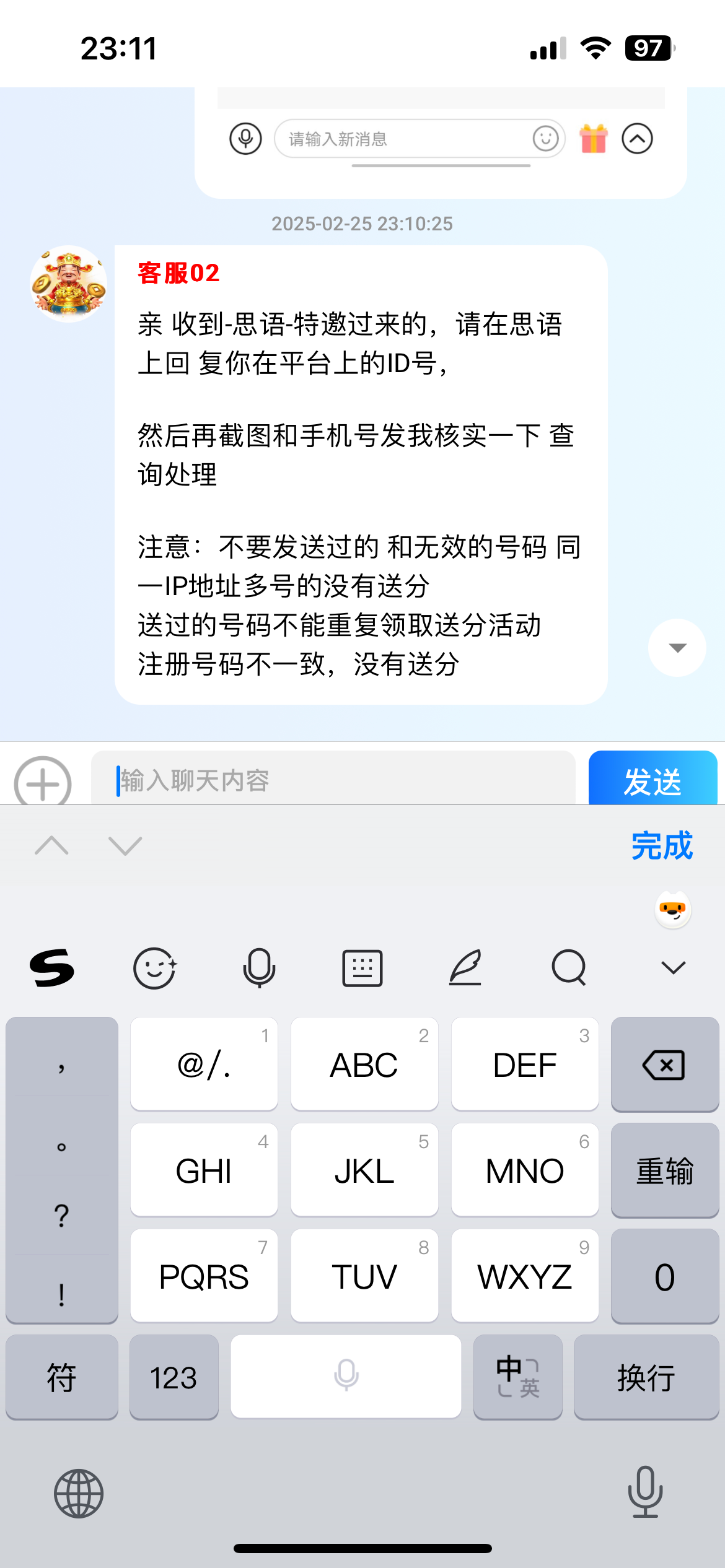Switch keyboard layout via keyboard icon
Image resolution: width=725 pixels, height=1568 pixels.
(x=362, y=967)
